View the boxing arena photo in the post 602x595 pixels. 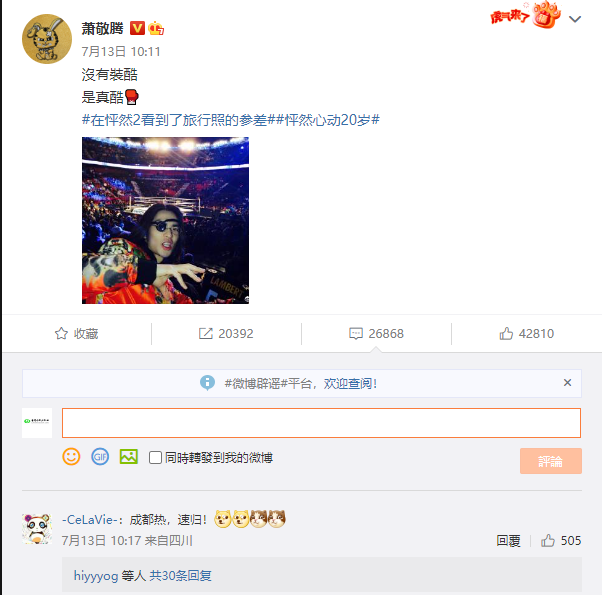point(165,220)
